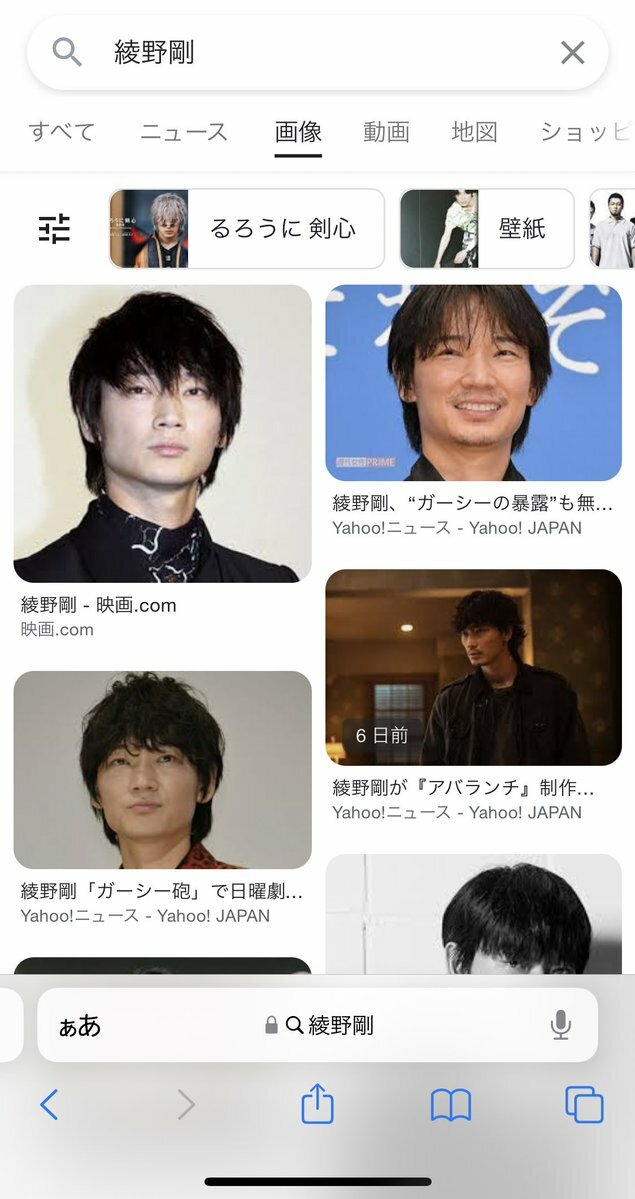Select the るろうに 剣心 suggestion chip
The image size is (635, 1199).
(246, 229)
